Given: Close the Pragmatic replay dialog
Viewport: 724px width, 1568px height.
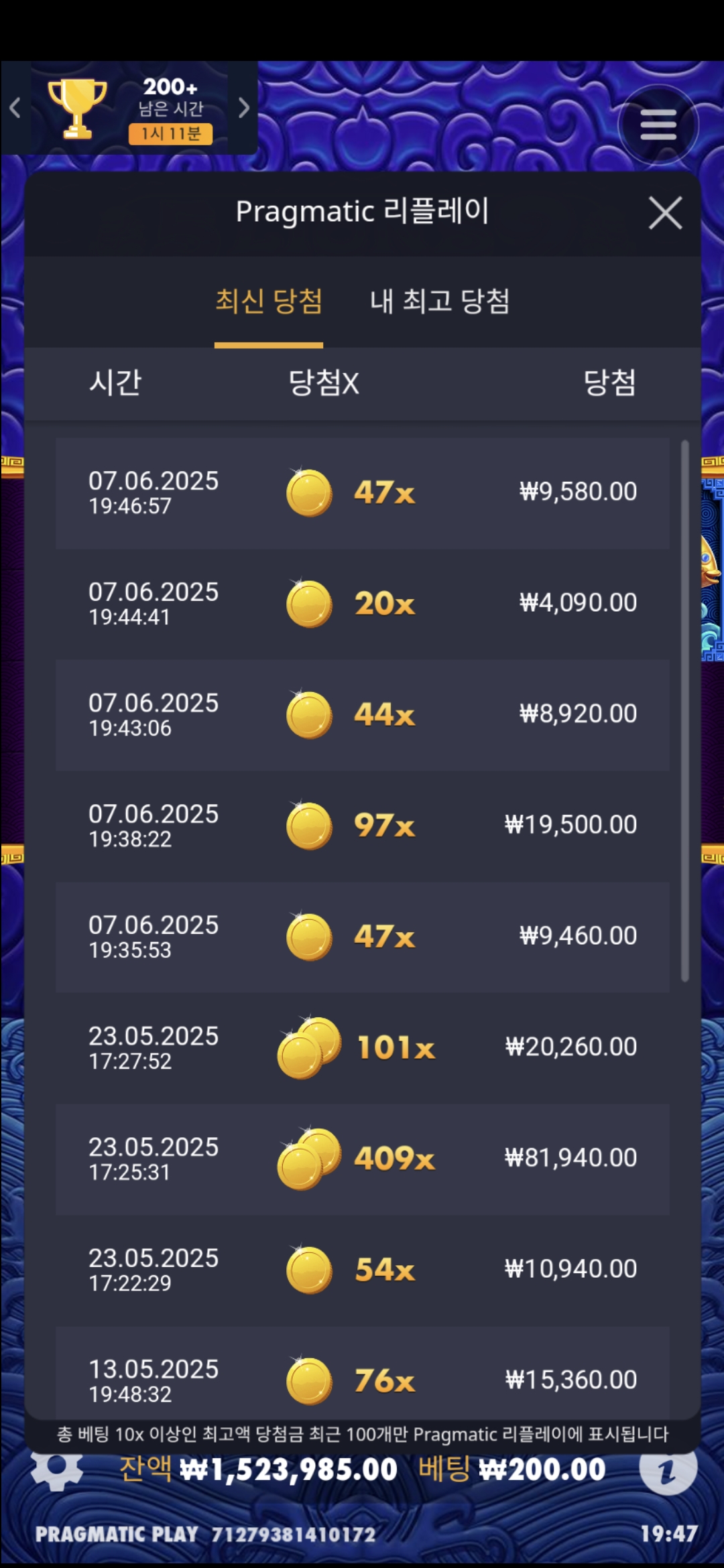Looking at the screenshot, I should coord(665,213).
